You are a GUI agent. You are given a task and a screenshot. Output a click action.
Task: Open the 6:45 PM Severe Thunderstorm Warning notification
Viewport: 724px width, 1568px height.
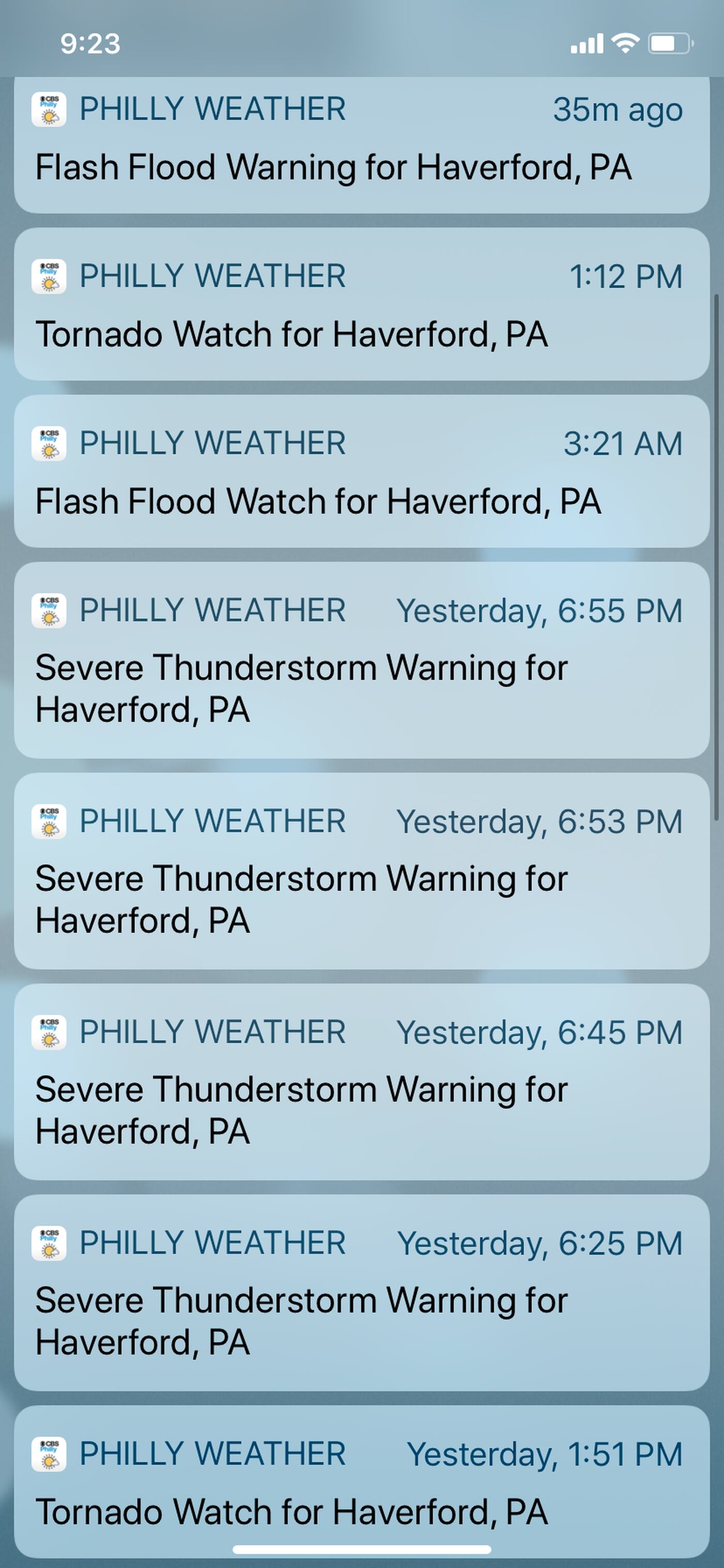(361, 1082)
